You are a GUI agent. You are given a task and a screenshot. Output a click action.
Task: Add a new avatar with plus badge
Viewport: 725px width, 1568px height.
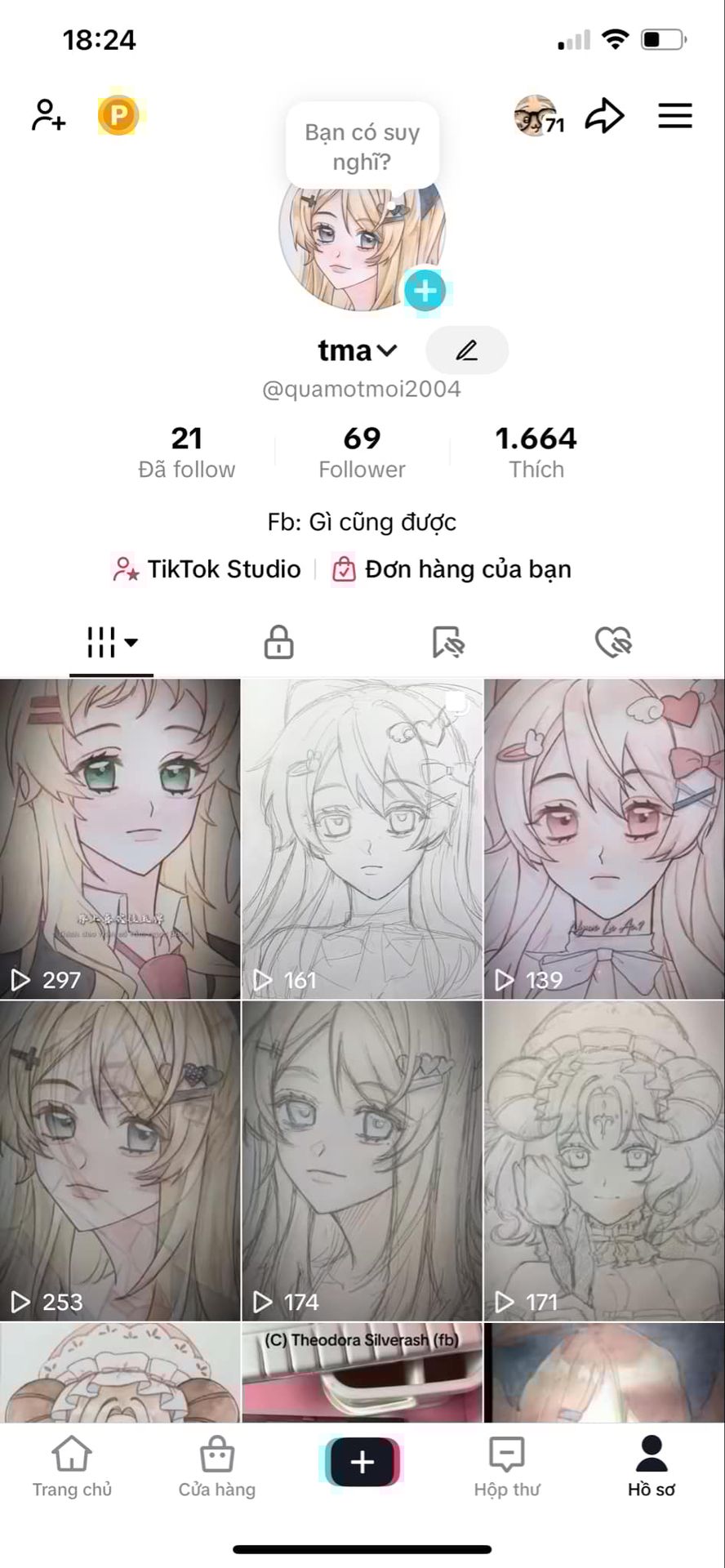(425, 290)
